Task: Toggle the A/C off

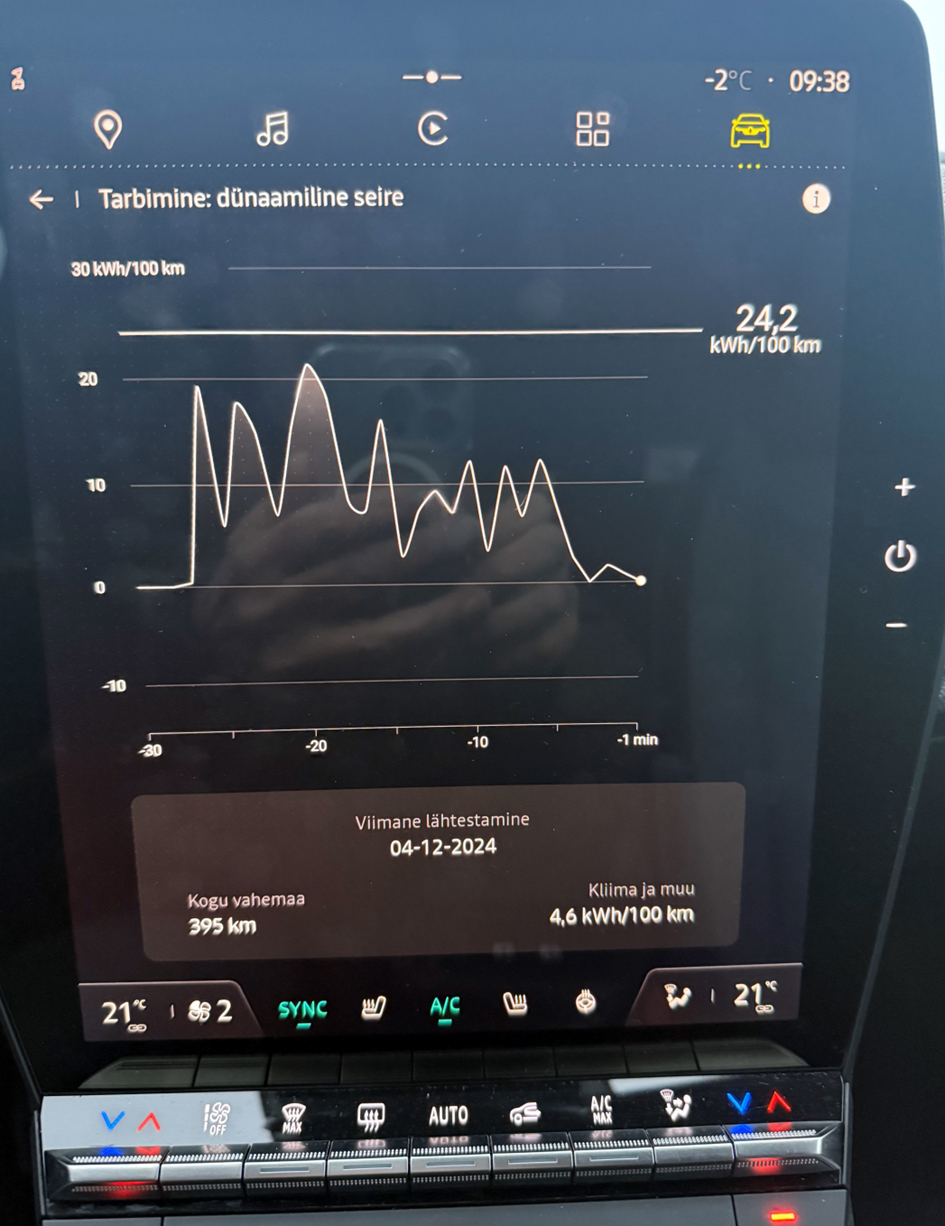Action: tap(444, 1007)
